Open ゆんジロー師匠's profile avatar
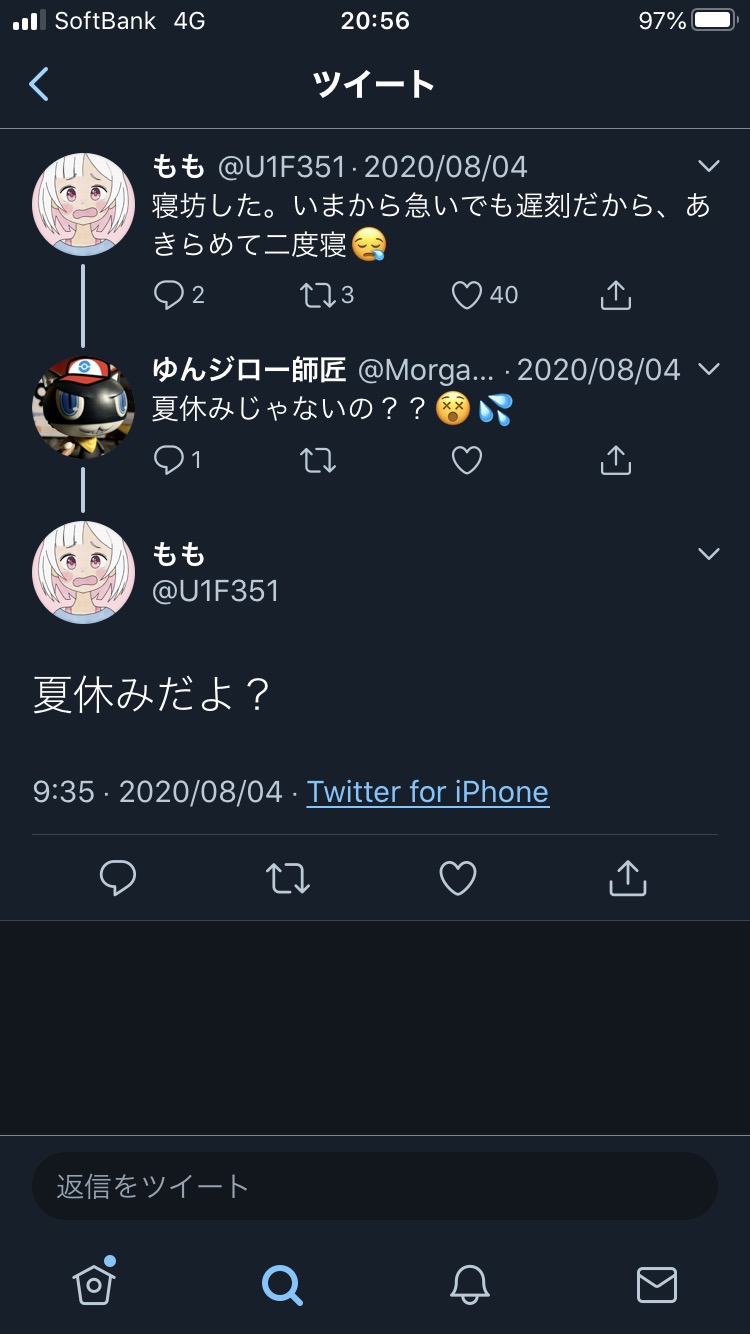 pyautogui.click(x=83, y=407)
